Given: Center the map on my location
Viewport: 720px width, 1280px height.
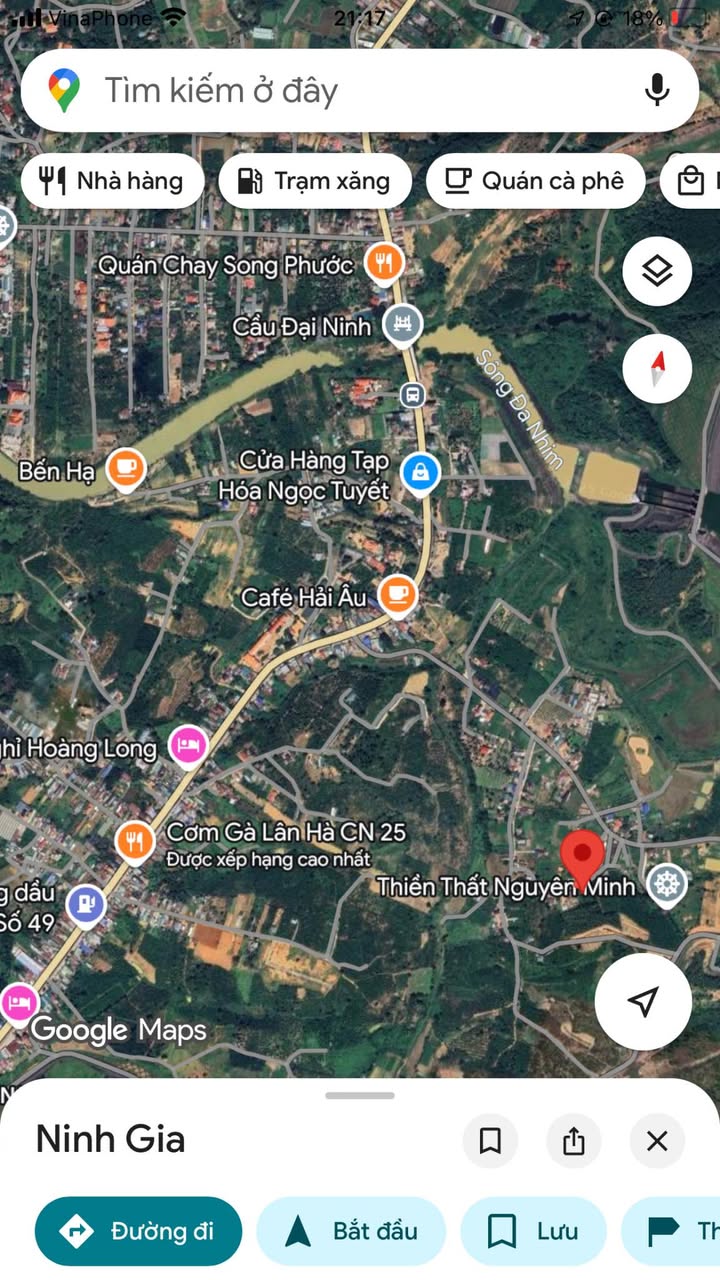Looking at the screenshot, I should tap(643, 1001).
